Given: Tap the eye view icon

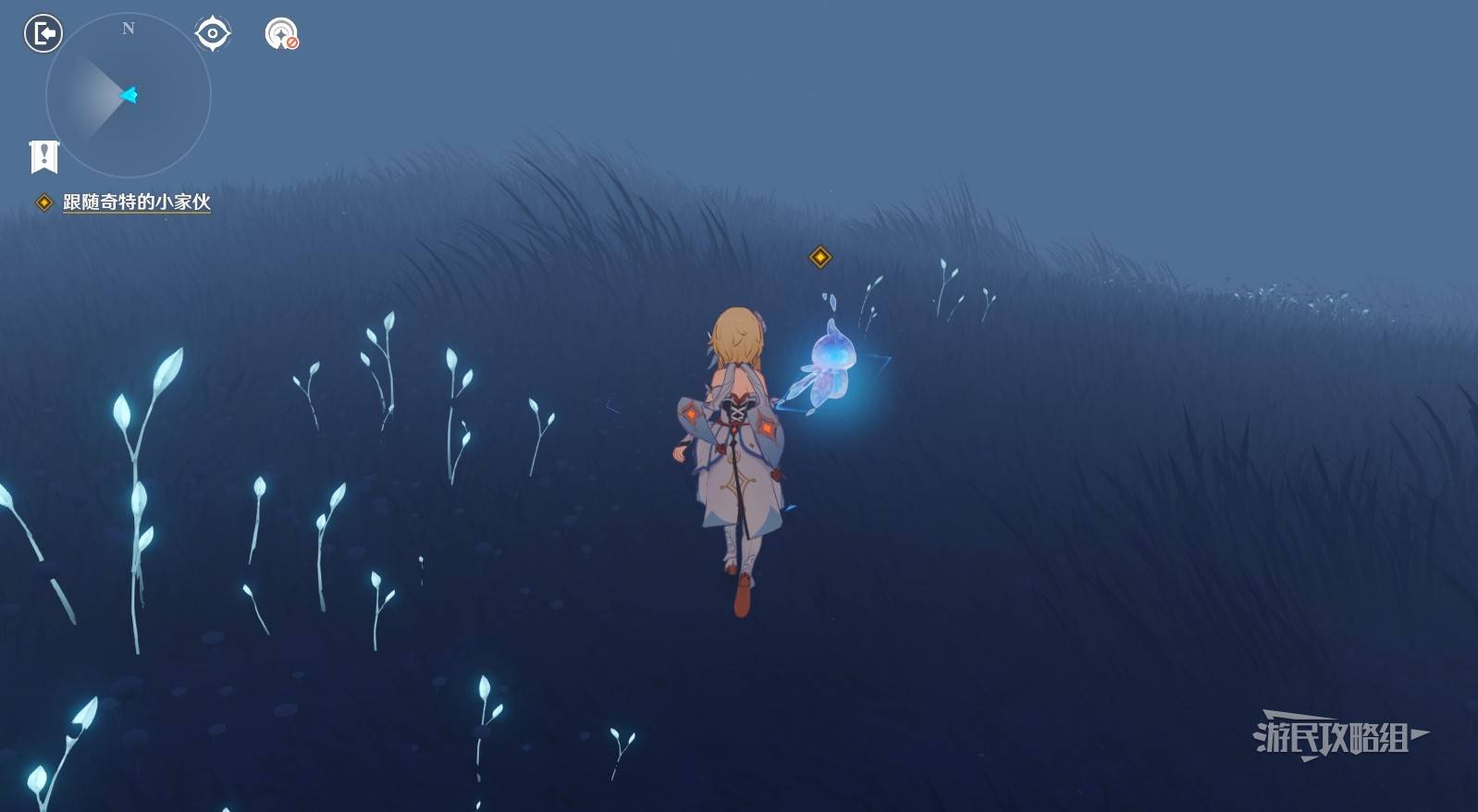Looking at the screenshot, I should tap(213, 34).
